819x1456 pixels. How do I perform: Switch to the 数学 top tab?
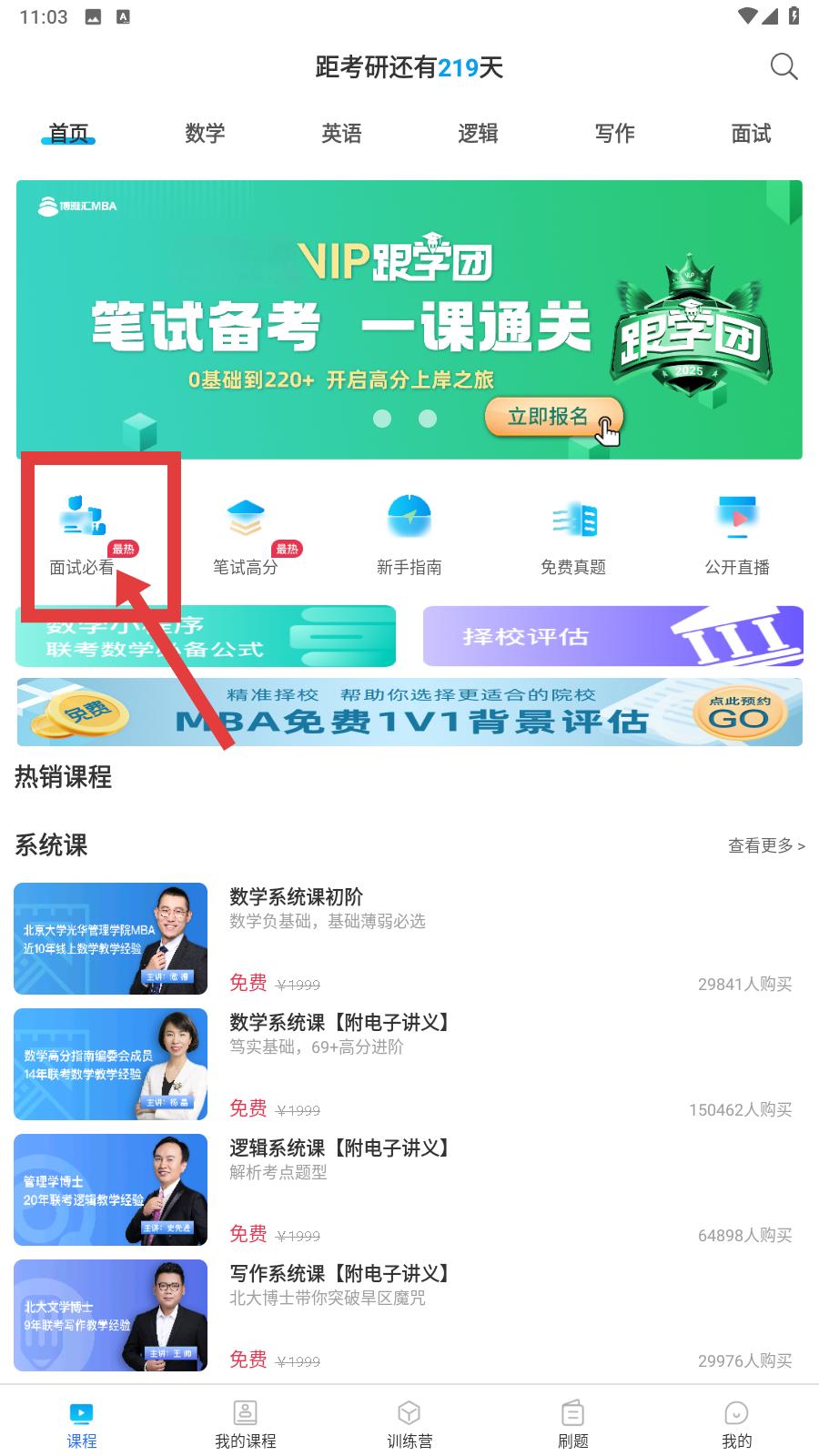pos(205,134)
